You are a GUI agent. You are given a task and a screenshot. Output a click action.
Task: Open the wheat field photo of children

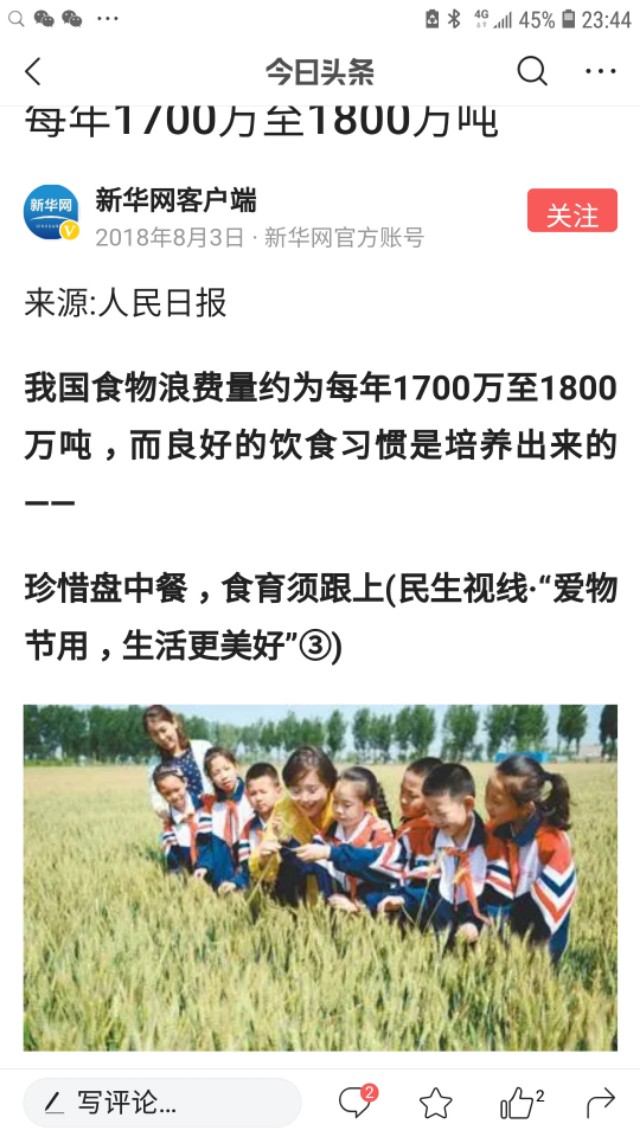pyautogui.click(x=320, y=877)
